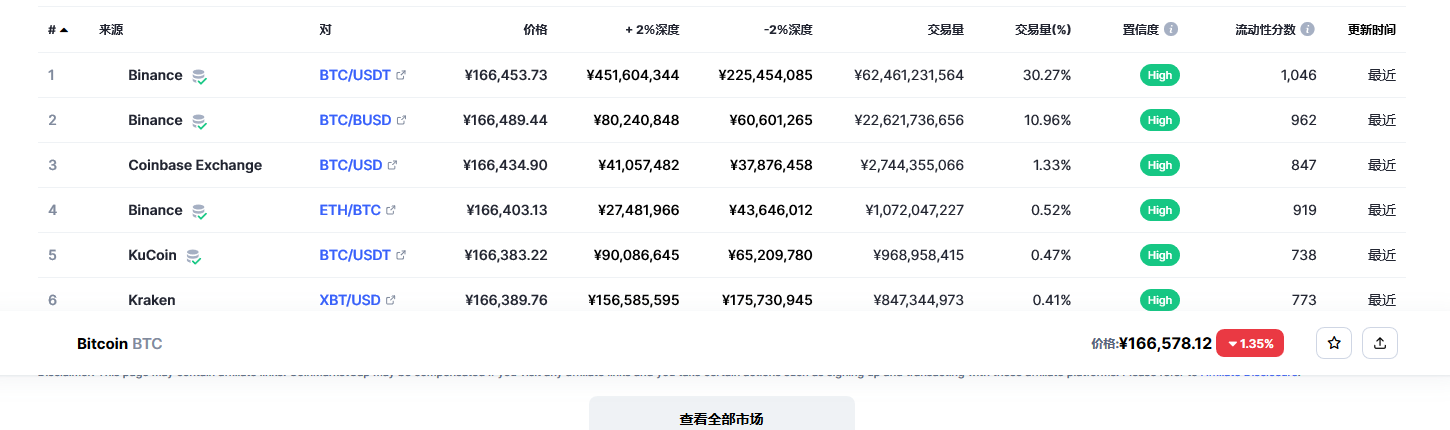
Task: Open Kraken's XBT/USD pair link
Action: tap(350, 299)
